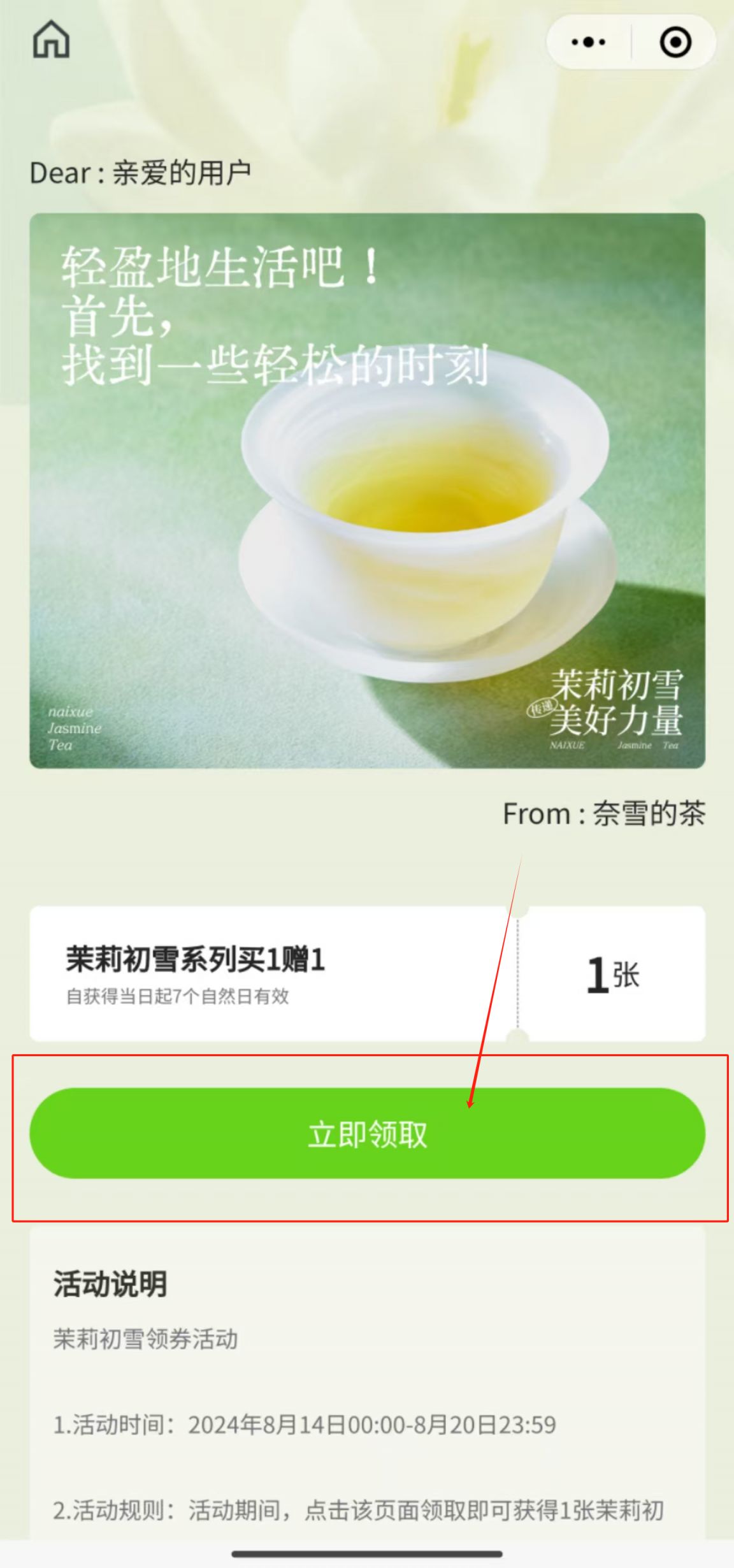The height and width of the screenshot is (1568, 734).
Task: Close the mini program via circle button
Action: click(675, 43)
